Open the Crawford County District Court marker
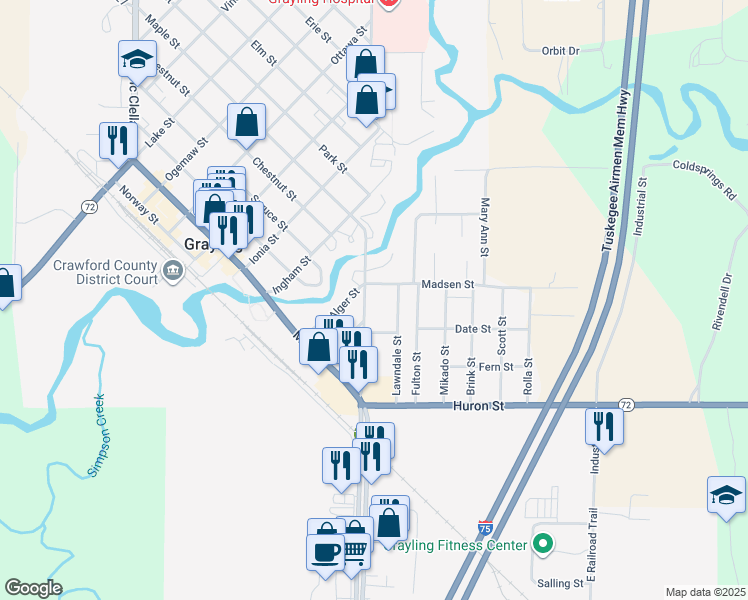 (173, 271)
